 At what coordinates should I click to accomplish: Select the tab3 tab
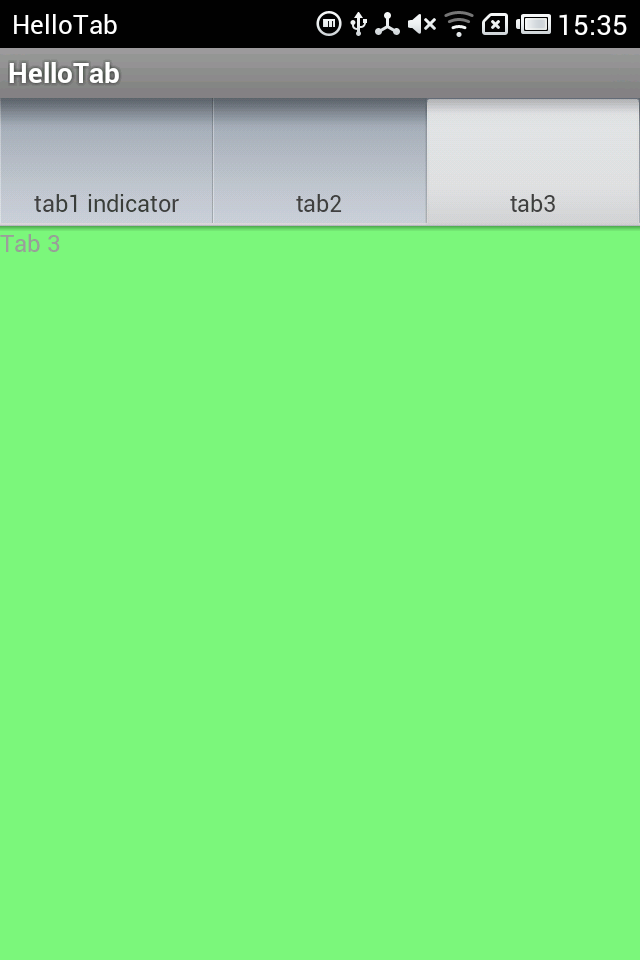[533, 162]
